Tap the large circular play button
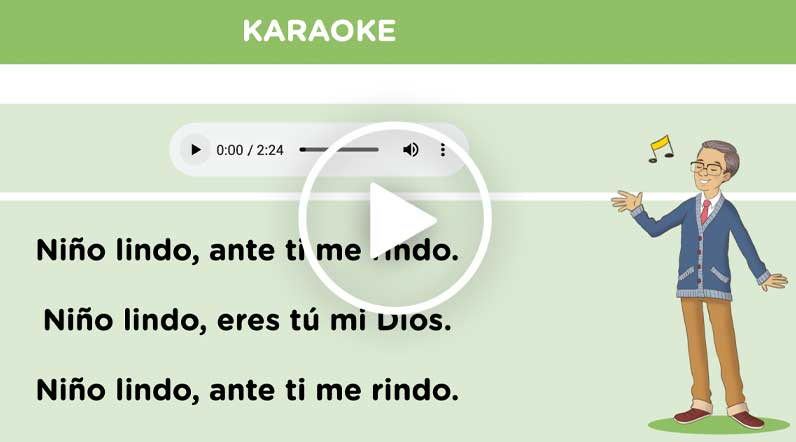This screenshot has width=796, height=442. pyautogui.click(x=395, y=215)
